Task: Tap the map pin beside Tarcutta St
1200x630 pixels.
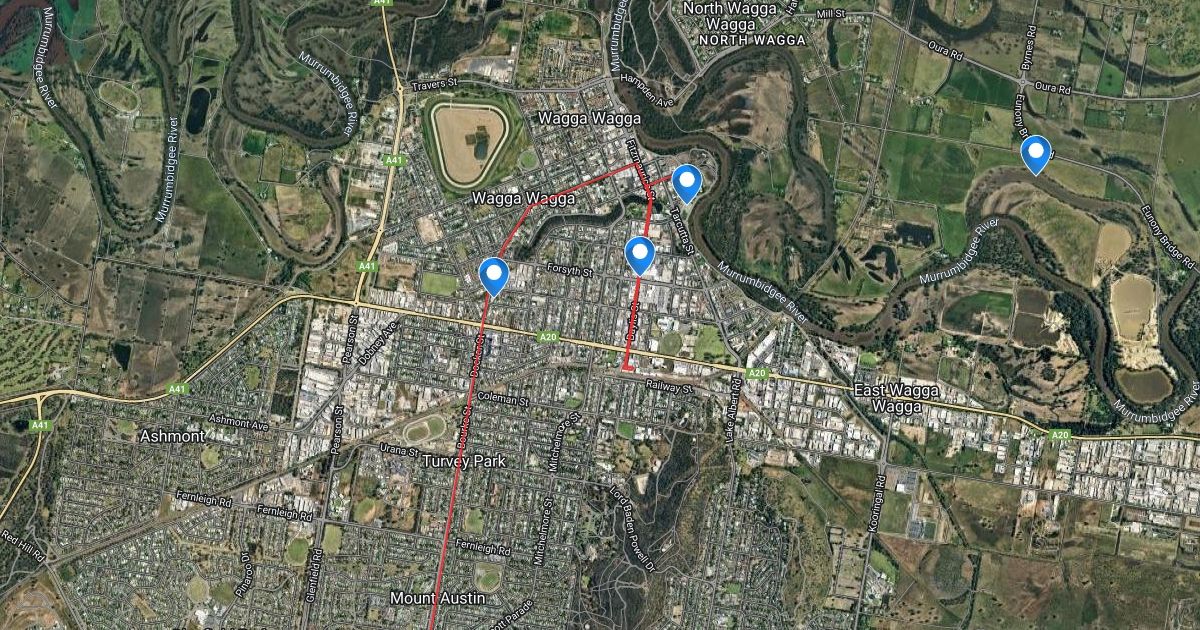Action: pos(686,182)
